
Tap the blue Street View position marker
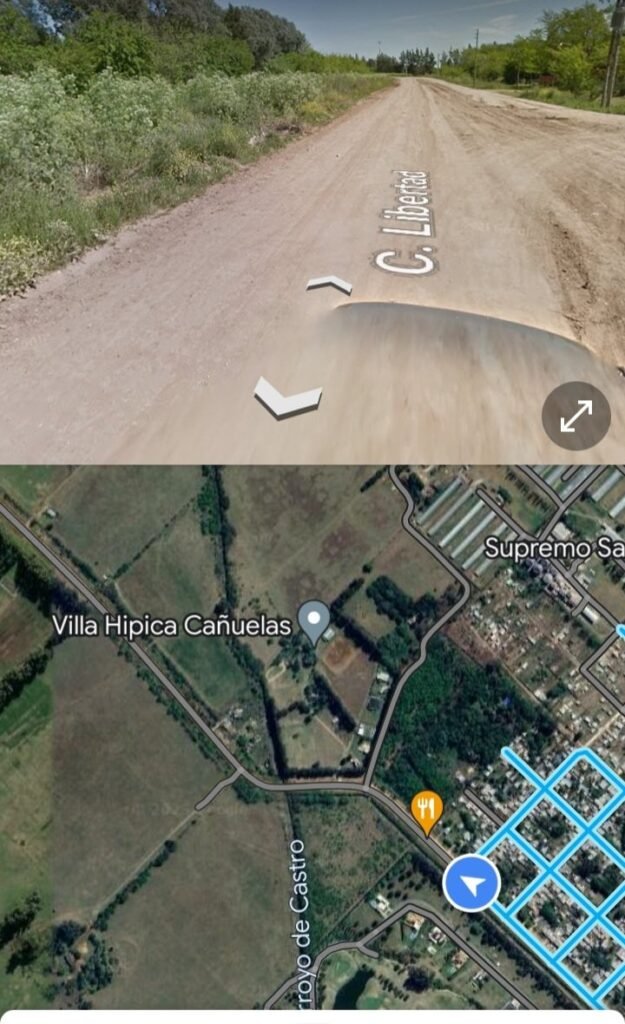pos(472,884)
